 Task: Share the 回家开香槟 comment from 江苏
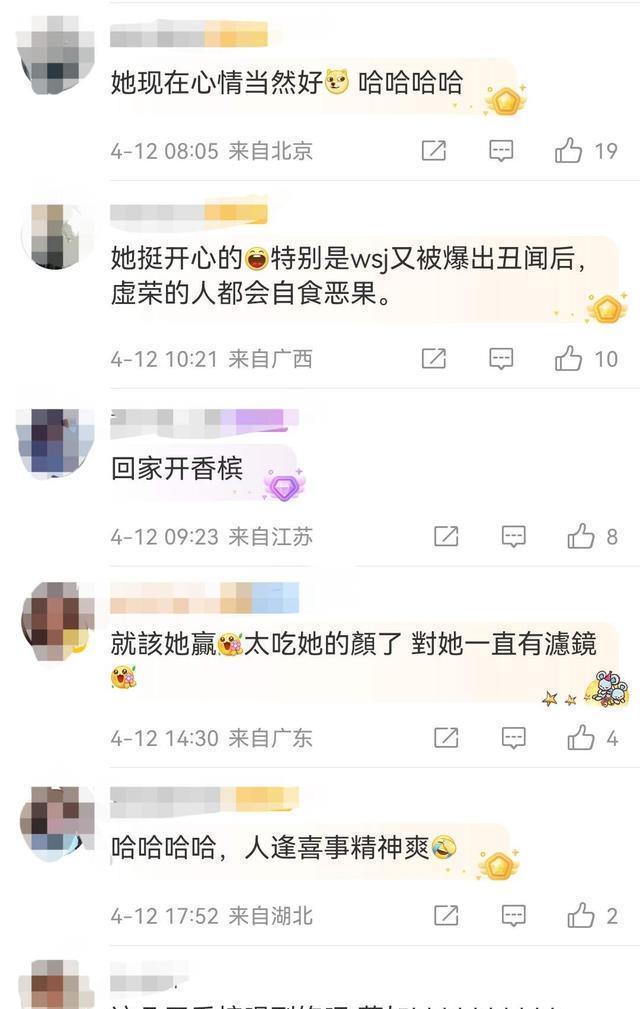[446, 537]
